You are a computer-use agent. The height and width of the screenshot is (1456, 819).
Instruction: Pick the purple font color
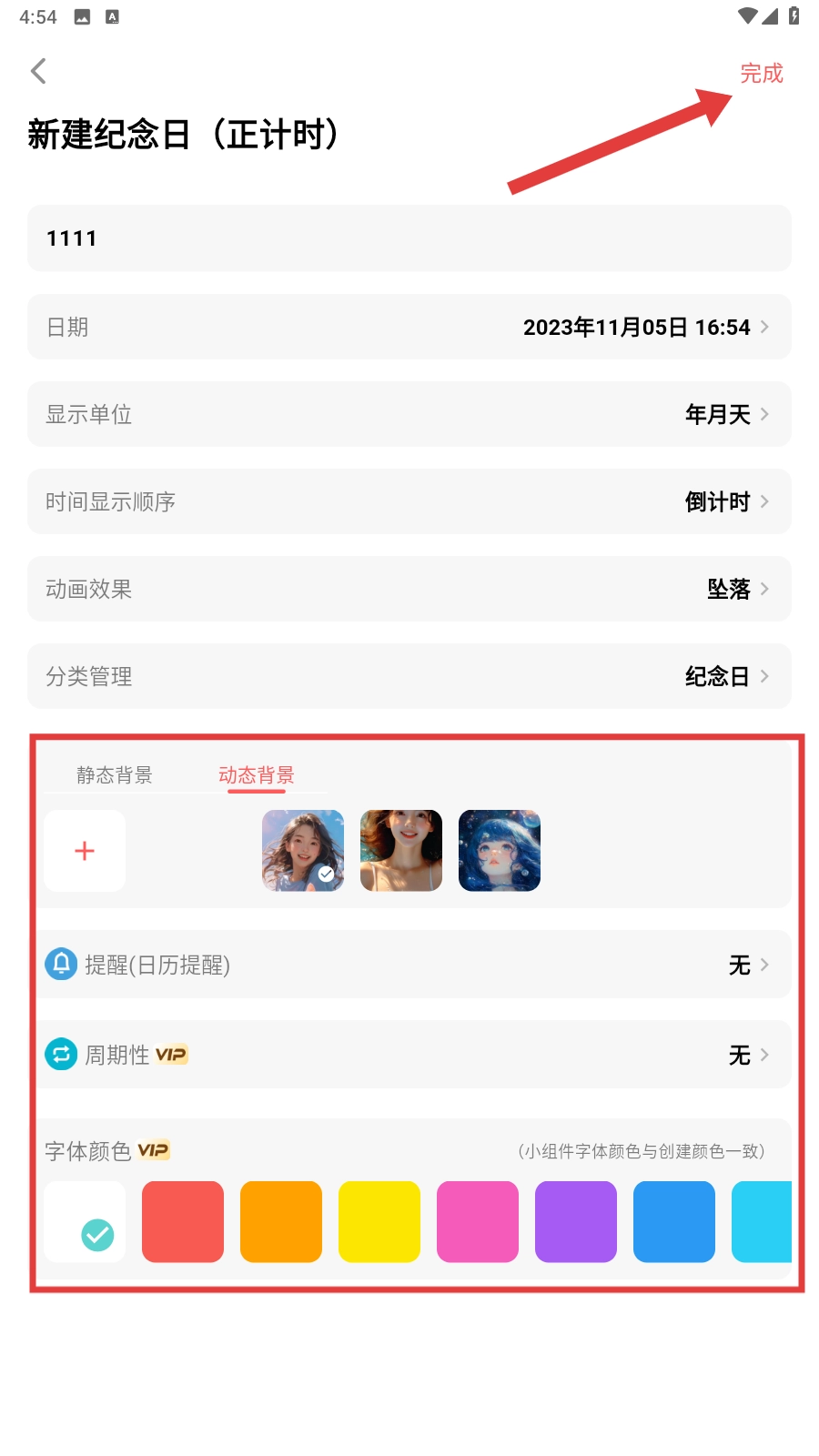pyautogui.click(x=576, y=1222)
